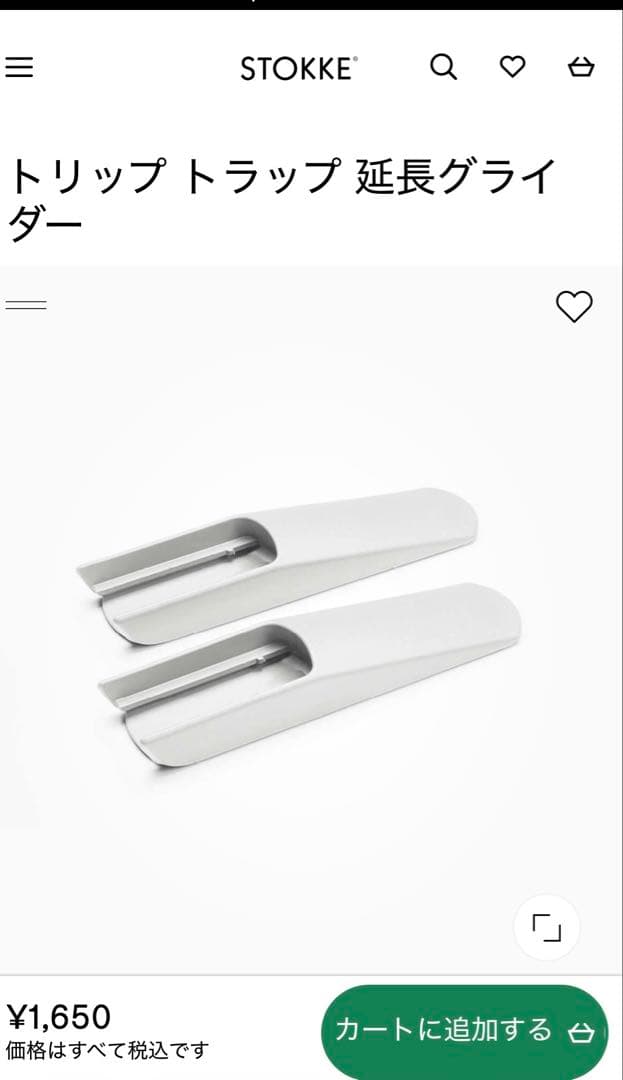Open the hamburger navigation menu
The height and width of the screenshot is (1080, 623).
(19, 68)
